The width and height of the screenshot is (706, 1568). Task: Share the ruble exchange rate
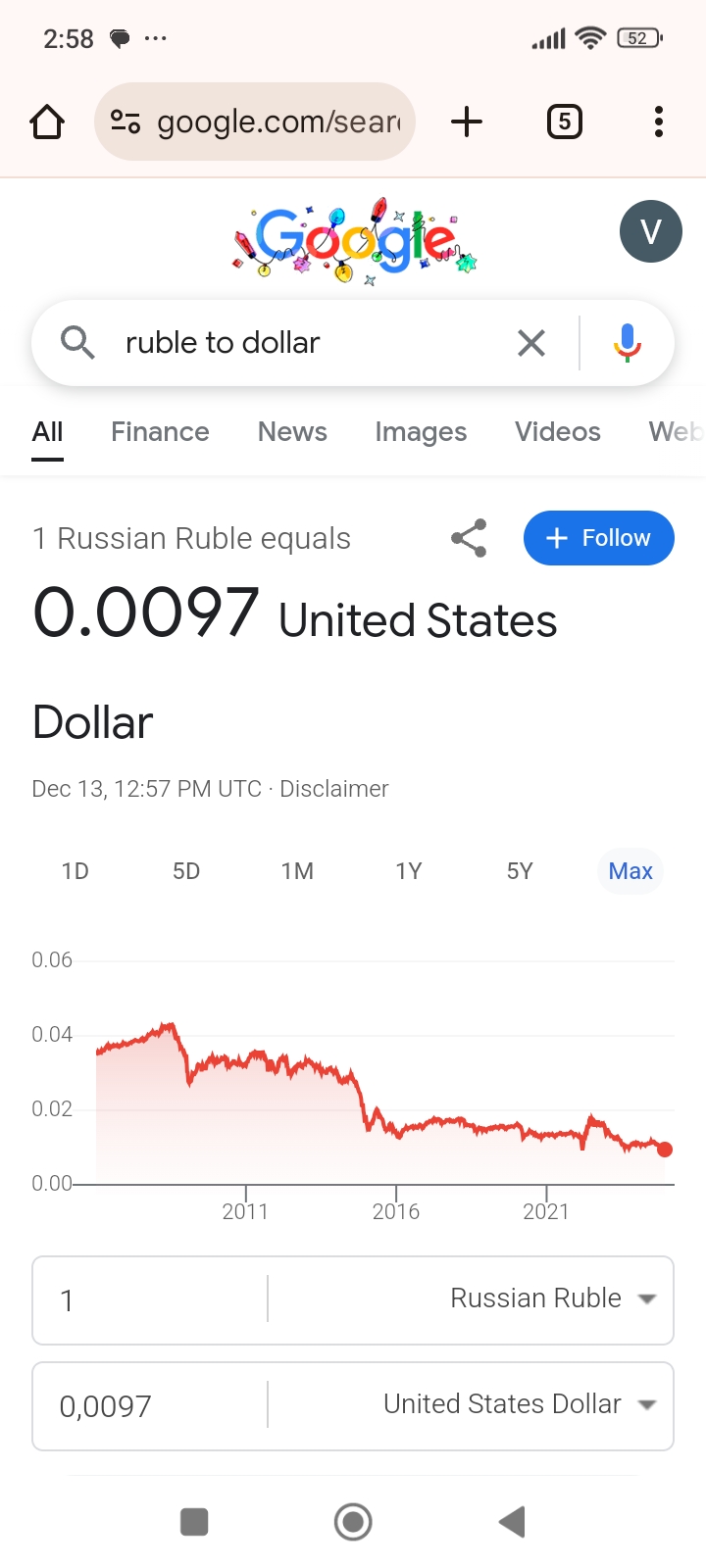pos(469,538)
